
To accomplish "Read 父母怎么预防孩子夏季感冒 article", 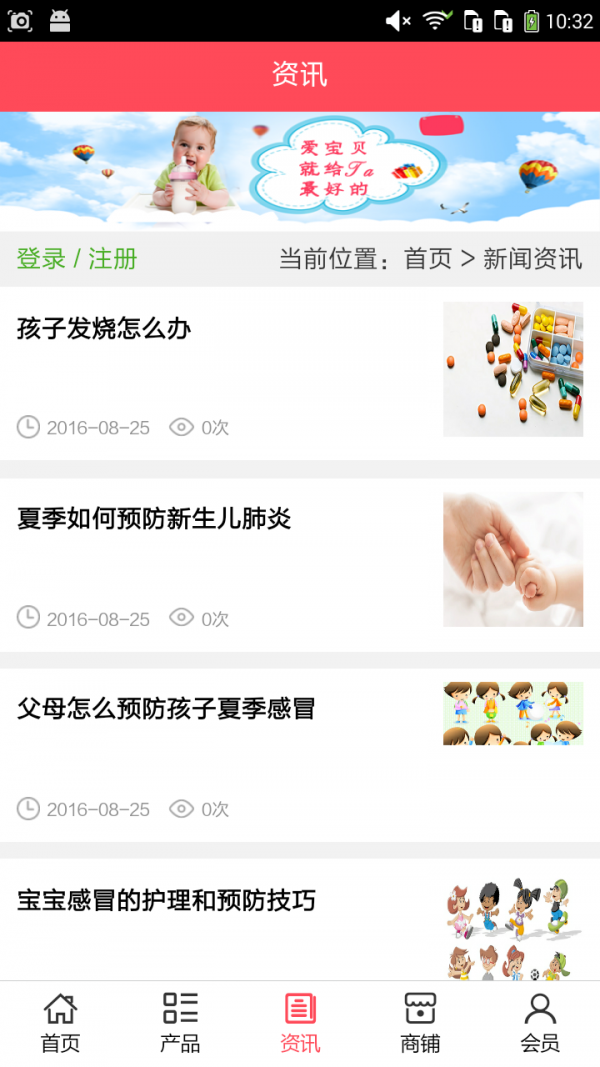I will pos(166,709).
